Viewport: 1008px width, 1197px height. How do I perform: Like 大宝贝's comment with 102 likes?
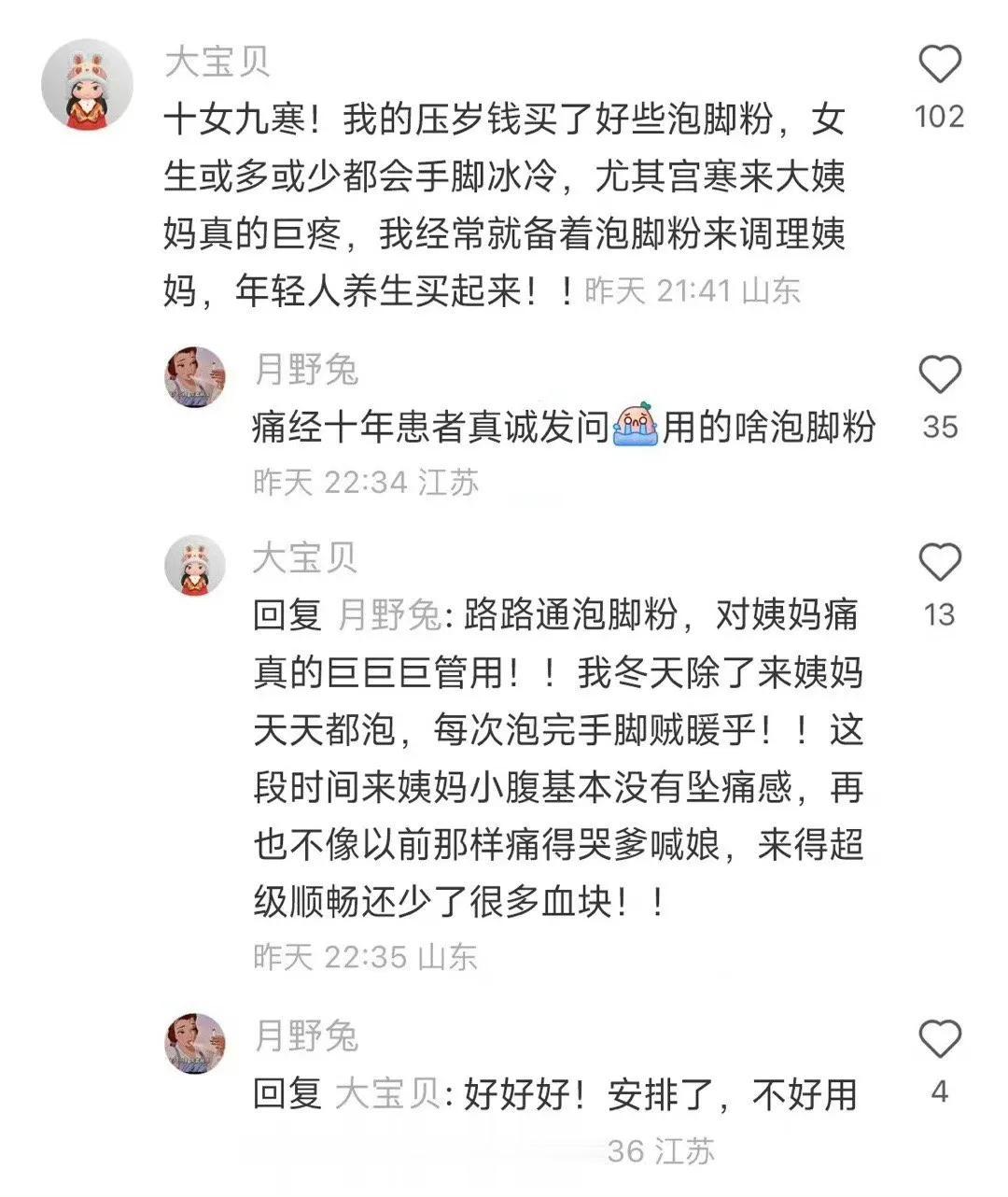click(x=939, y=65)
